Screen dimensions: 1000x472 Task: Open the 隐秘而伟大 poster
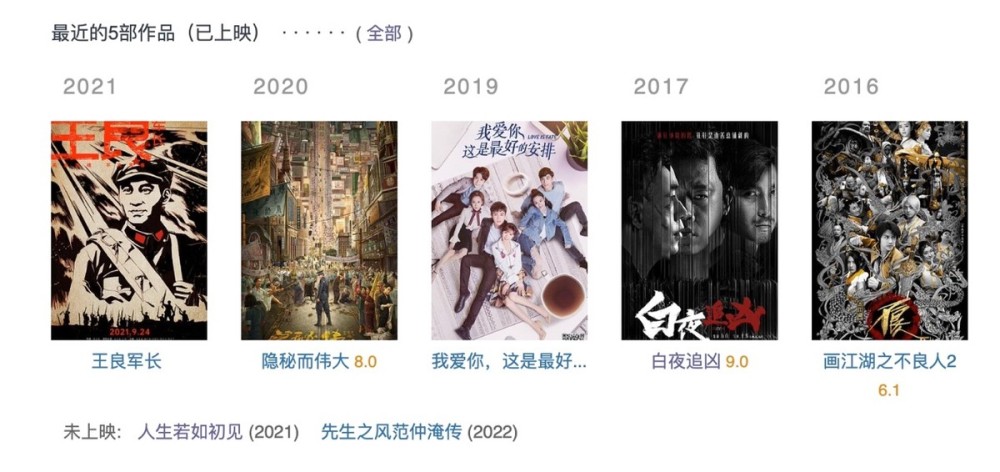coord(319,230)
